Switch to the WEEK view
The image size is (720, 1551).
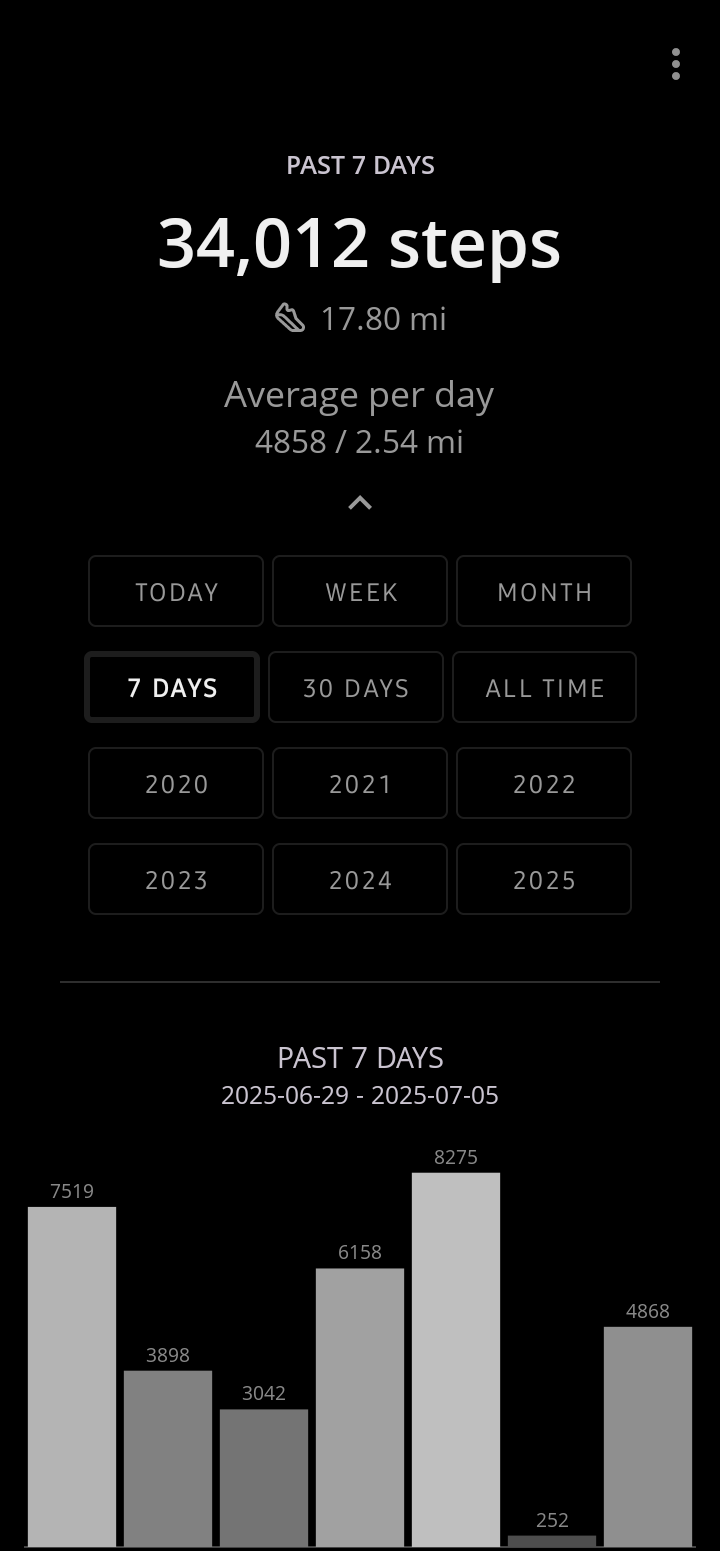click(x=360, y=591)
